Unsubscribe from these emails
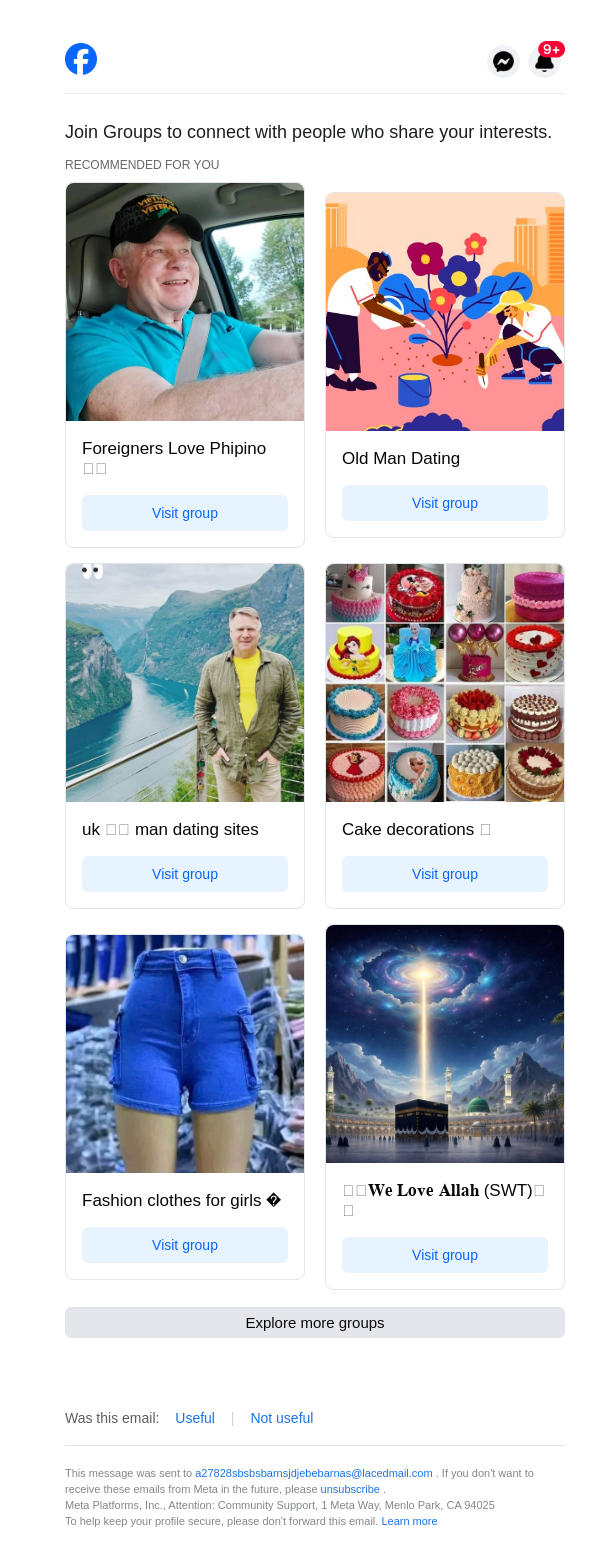This screenshot has width=600, height=1567. click(x=350, y=1489)
